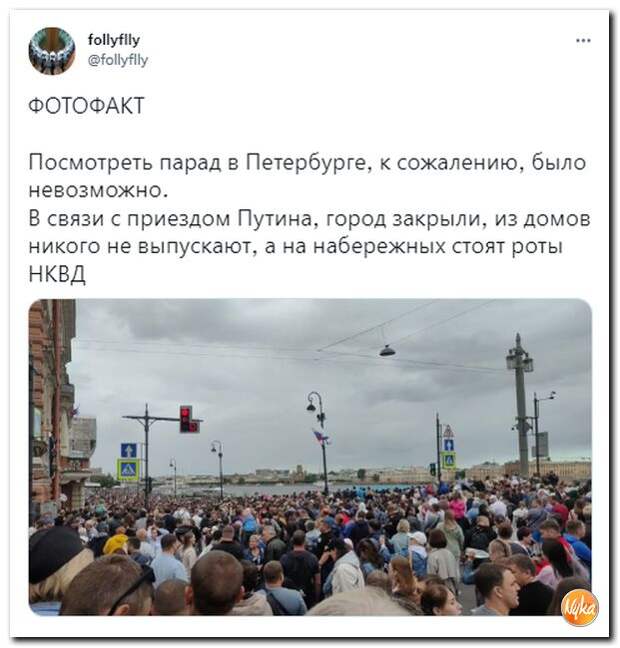Open the tweet's overflow menu
The image size is (620, 648).
583,41
